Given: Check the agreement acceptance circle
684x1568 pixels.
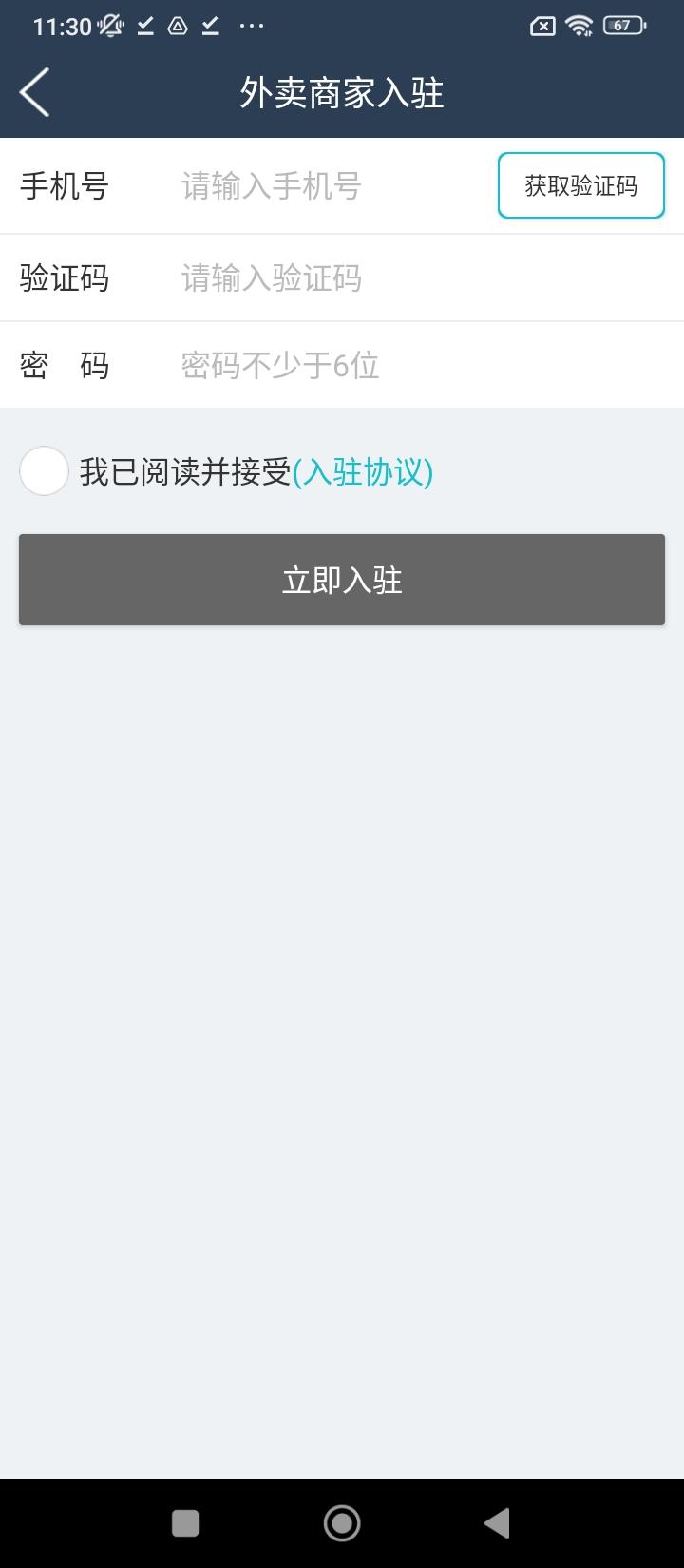Looking at the screenshot, I should (x=43, y=470).
